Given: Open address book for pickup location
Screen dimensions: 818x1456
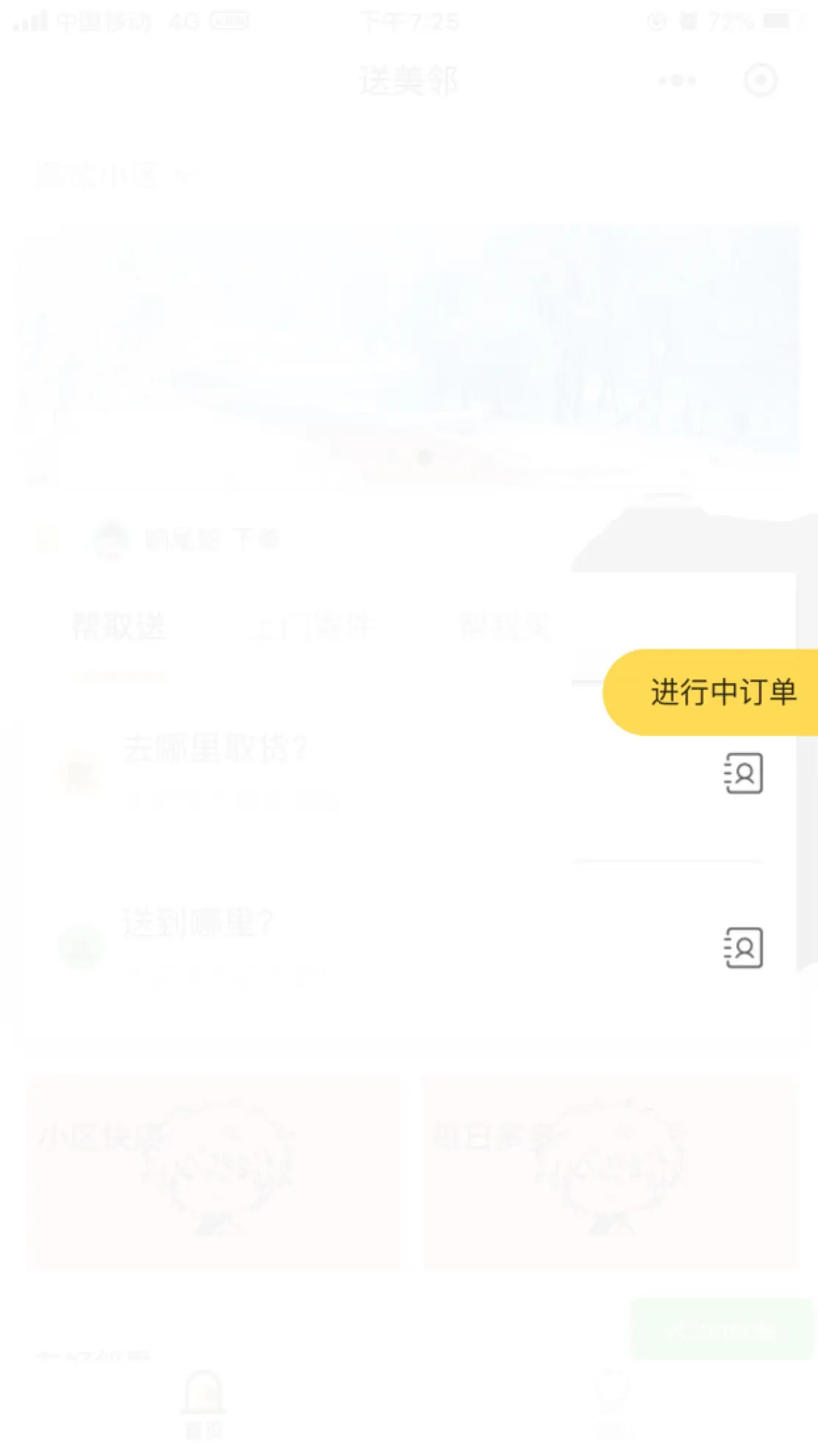Looking at the screenshot, I should [x=743, y=773].
